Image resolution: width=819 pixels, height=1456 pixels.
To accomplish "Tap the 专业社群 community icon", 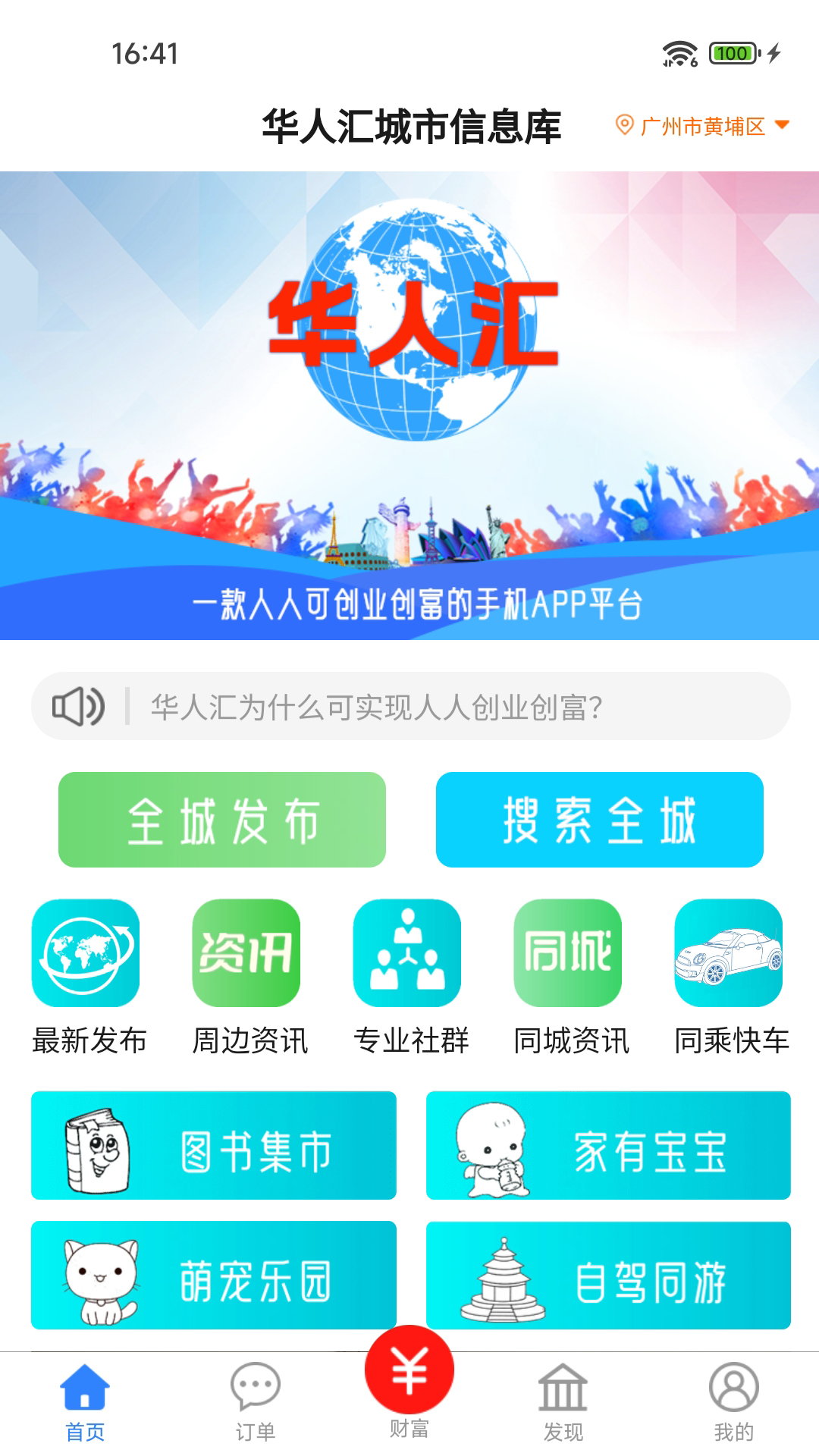I will click(407, 954).
